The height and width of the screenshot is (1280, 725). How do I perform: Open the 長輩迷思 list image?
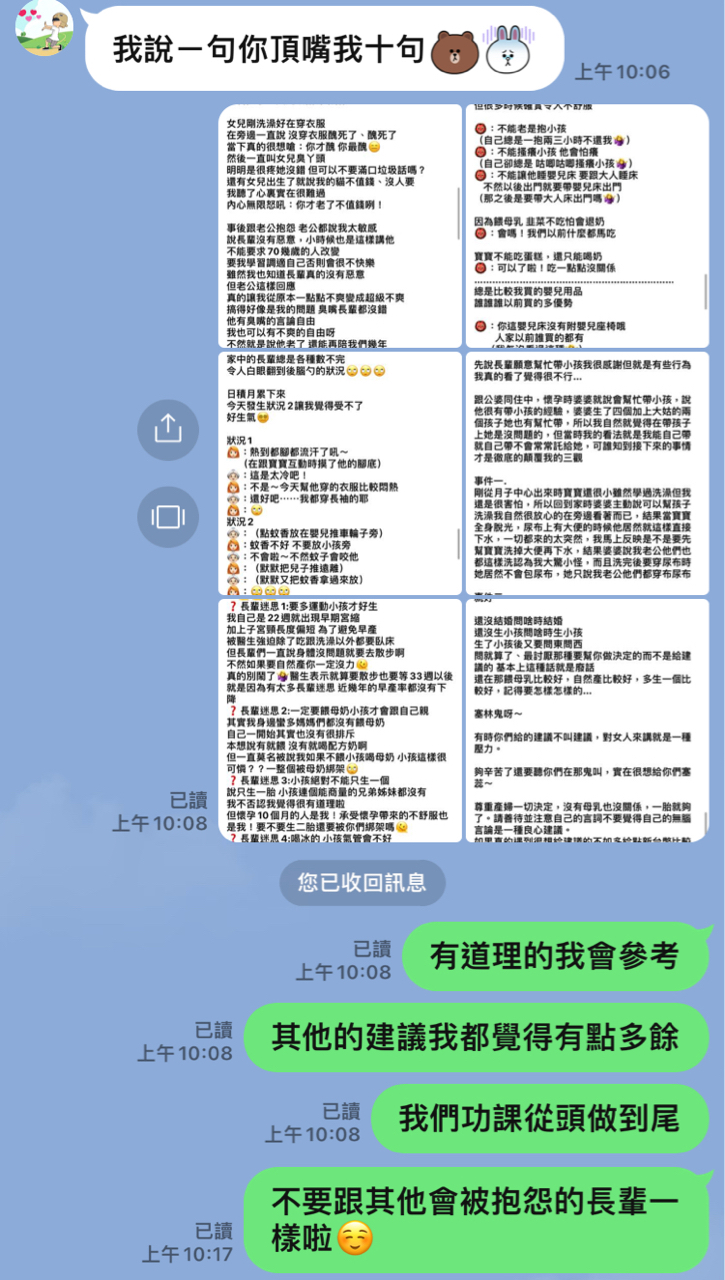[x=340, y=720]
